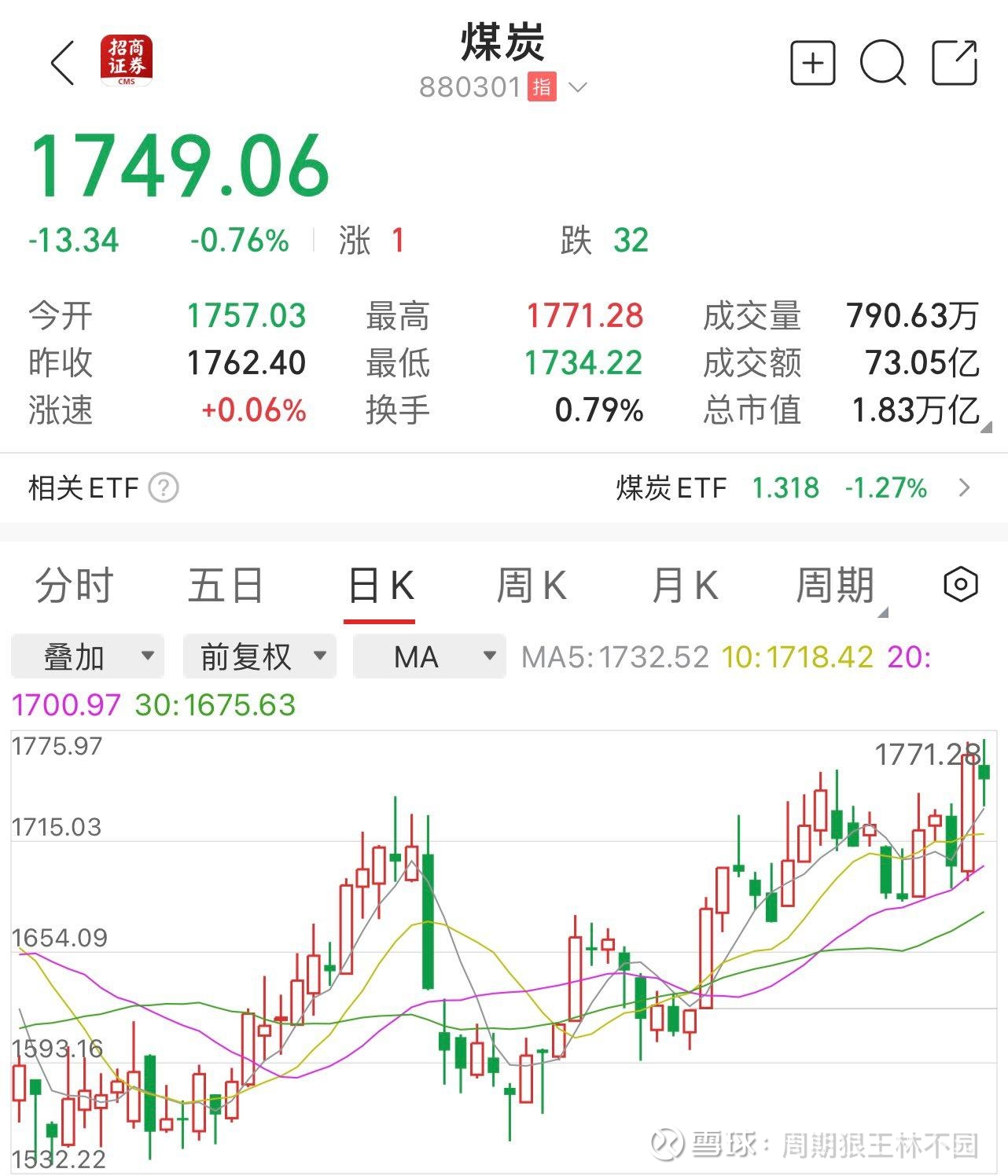The width and height of the screenshot is (1008, 1176).
Task: Open the 周期 period selector
Action: [x=837, y=584]
